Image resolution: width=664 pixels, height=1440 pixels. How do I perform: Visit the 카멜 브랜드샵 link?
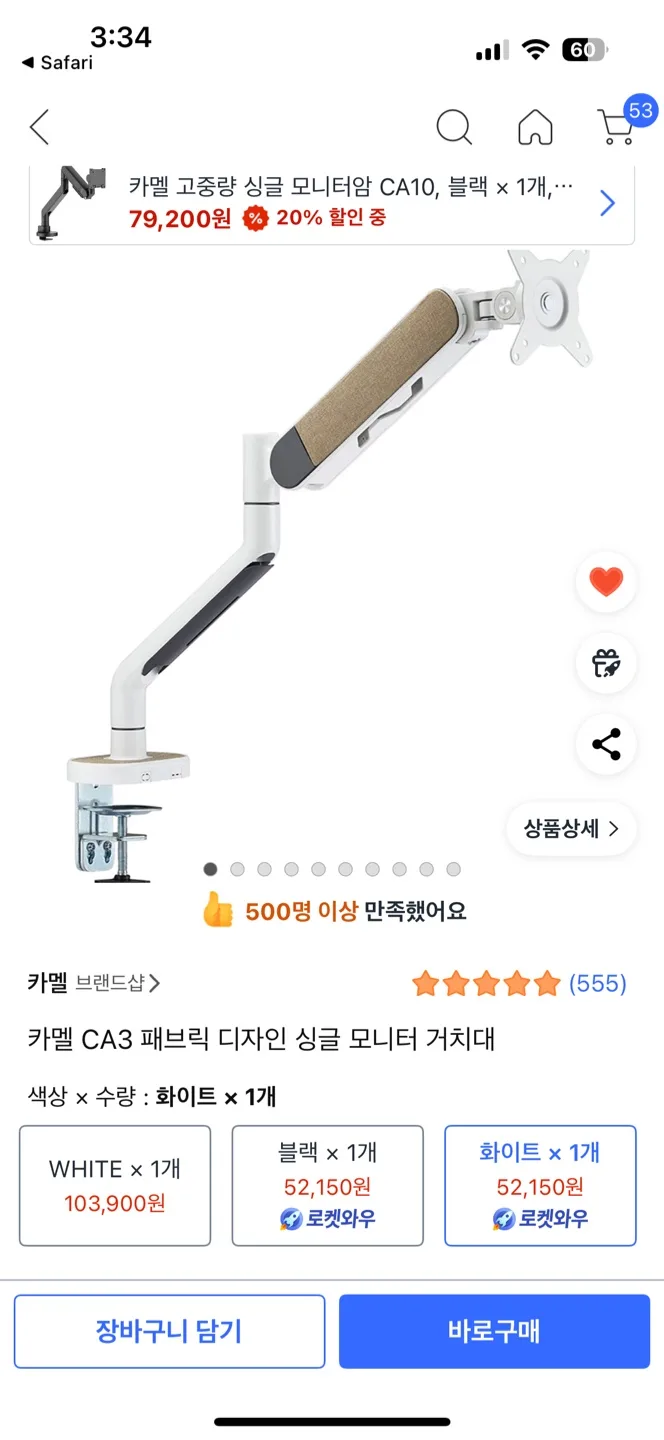pos(94,983)
